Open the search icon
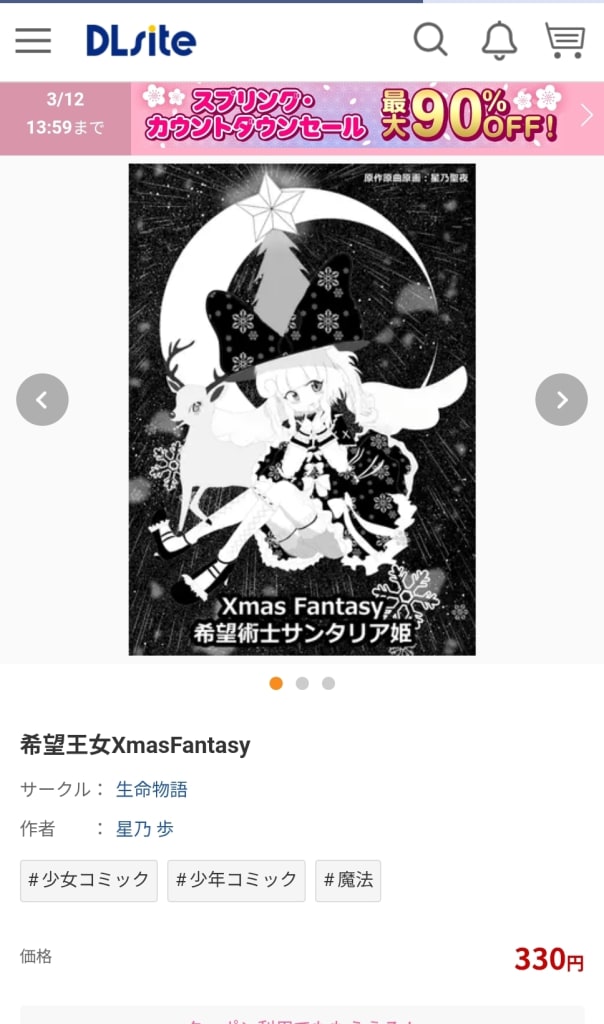 point(430,40)
